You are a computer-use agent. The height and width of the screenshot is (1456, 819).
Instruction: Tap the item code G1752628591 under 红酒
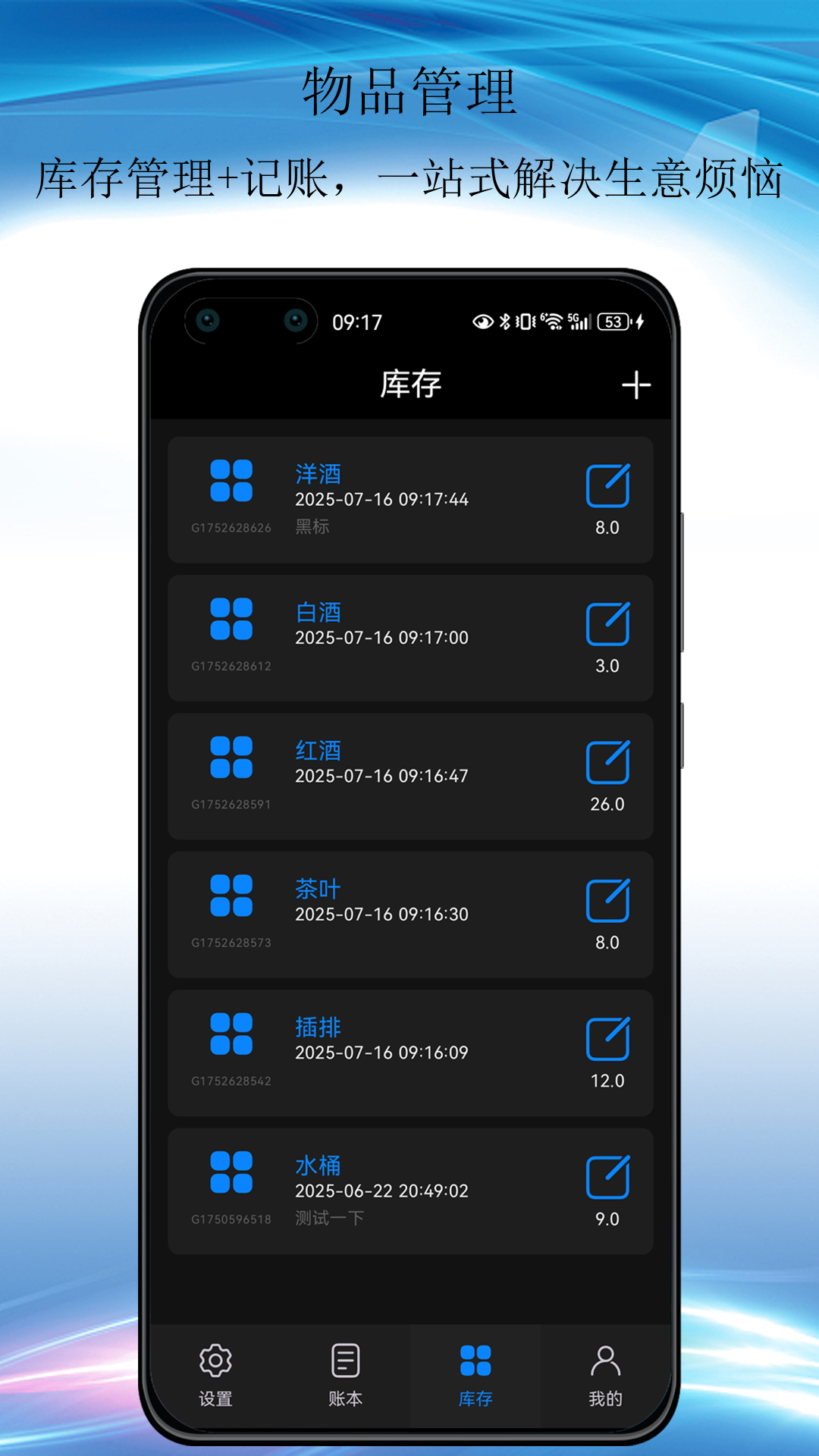pyautogui.click(x=231, y=805)
